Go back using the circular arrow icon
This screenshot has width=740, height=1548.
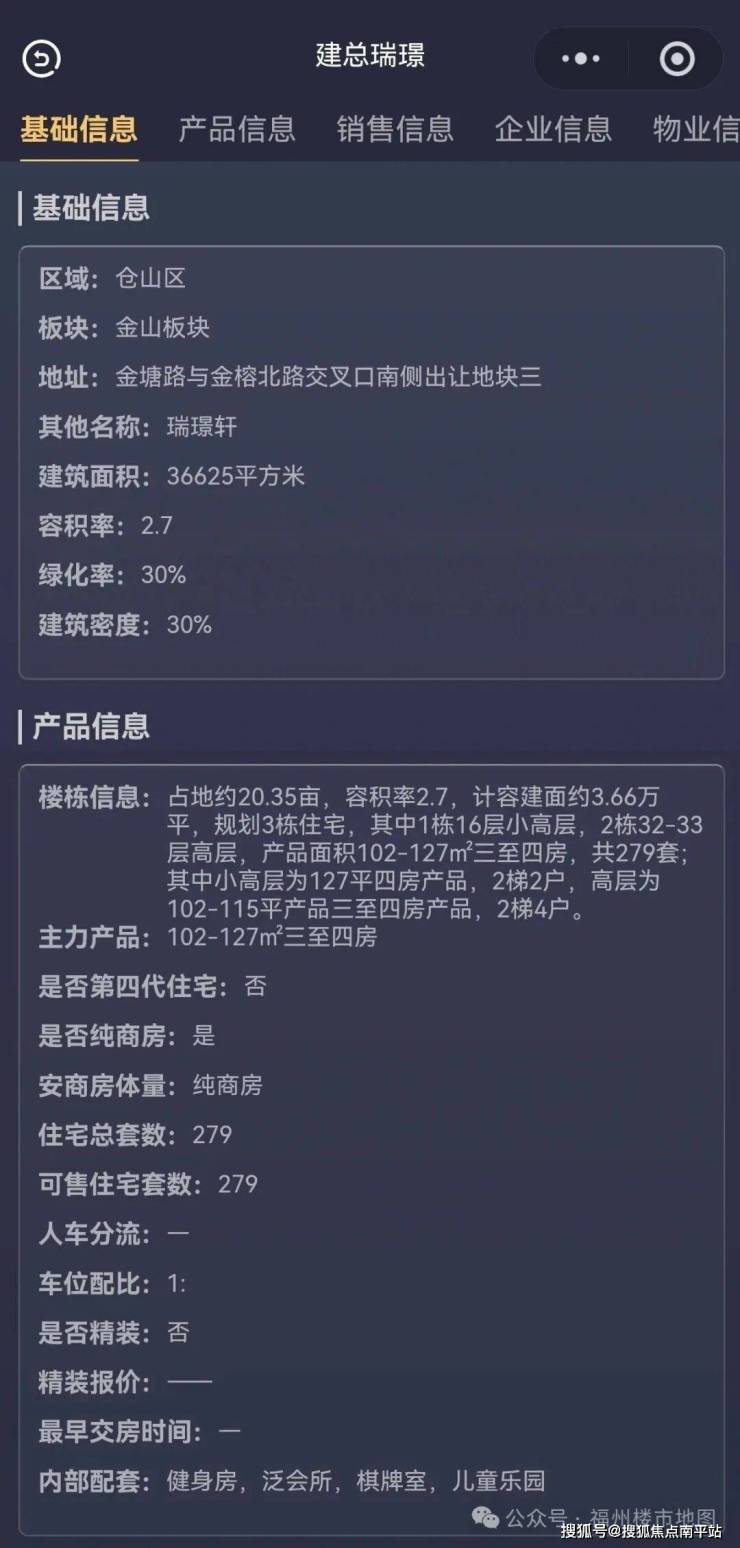point(42,59)
